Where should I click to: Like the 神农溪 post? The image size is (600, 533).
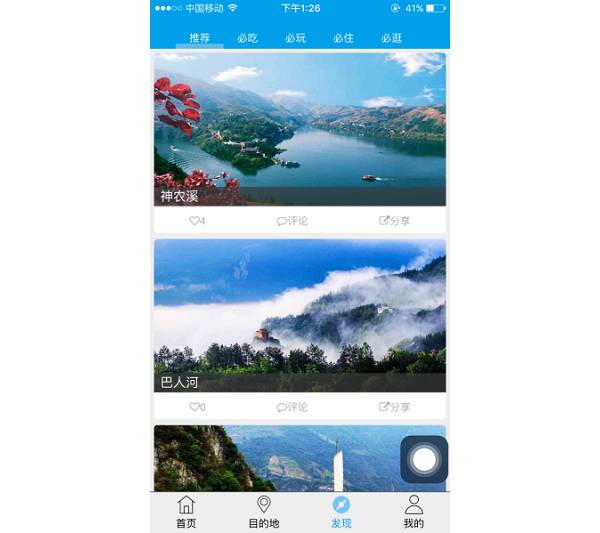point(197,221)
